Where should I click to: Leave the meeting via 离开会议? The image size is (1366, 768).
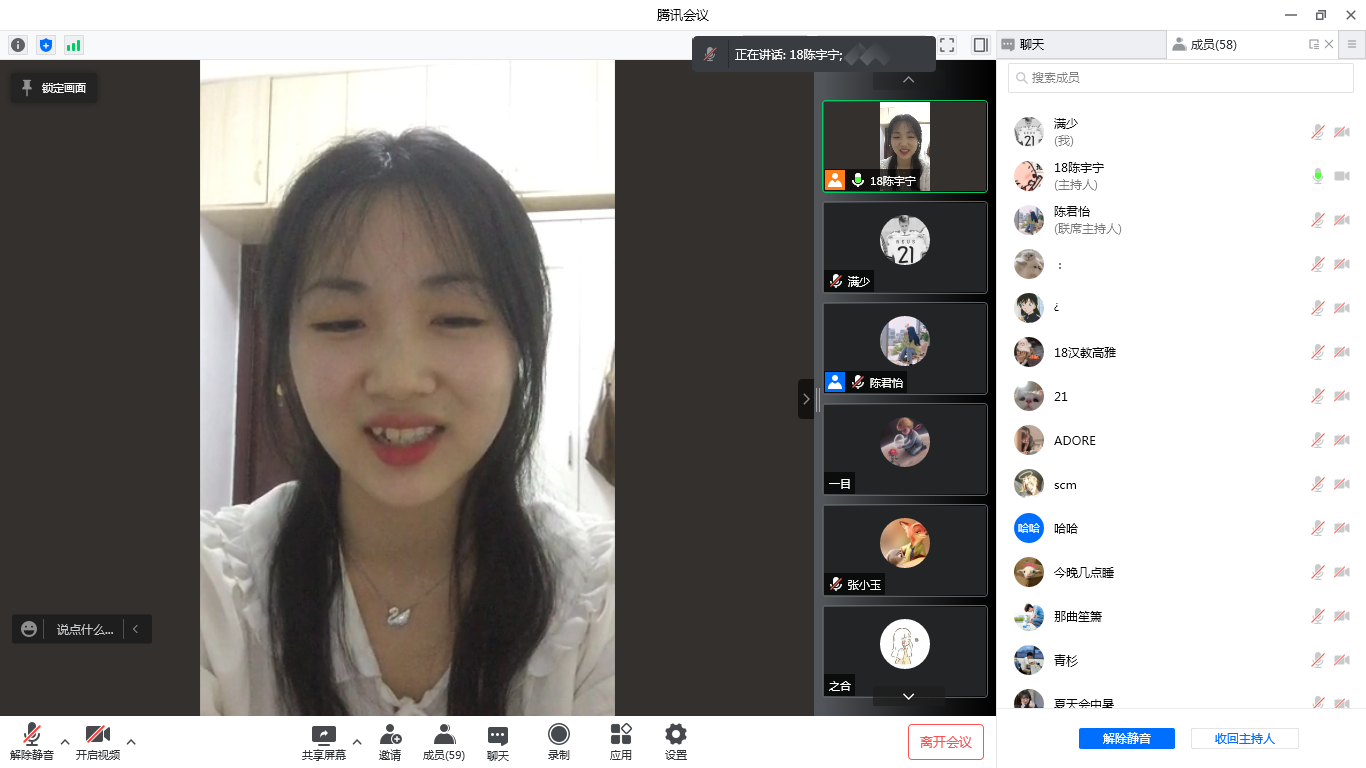[x=945, y=742]
